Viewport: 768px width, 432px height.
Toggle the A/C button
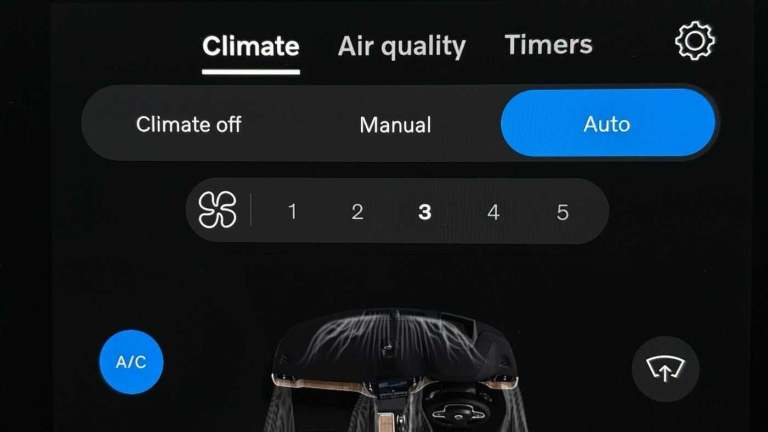(131, 361)
